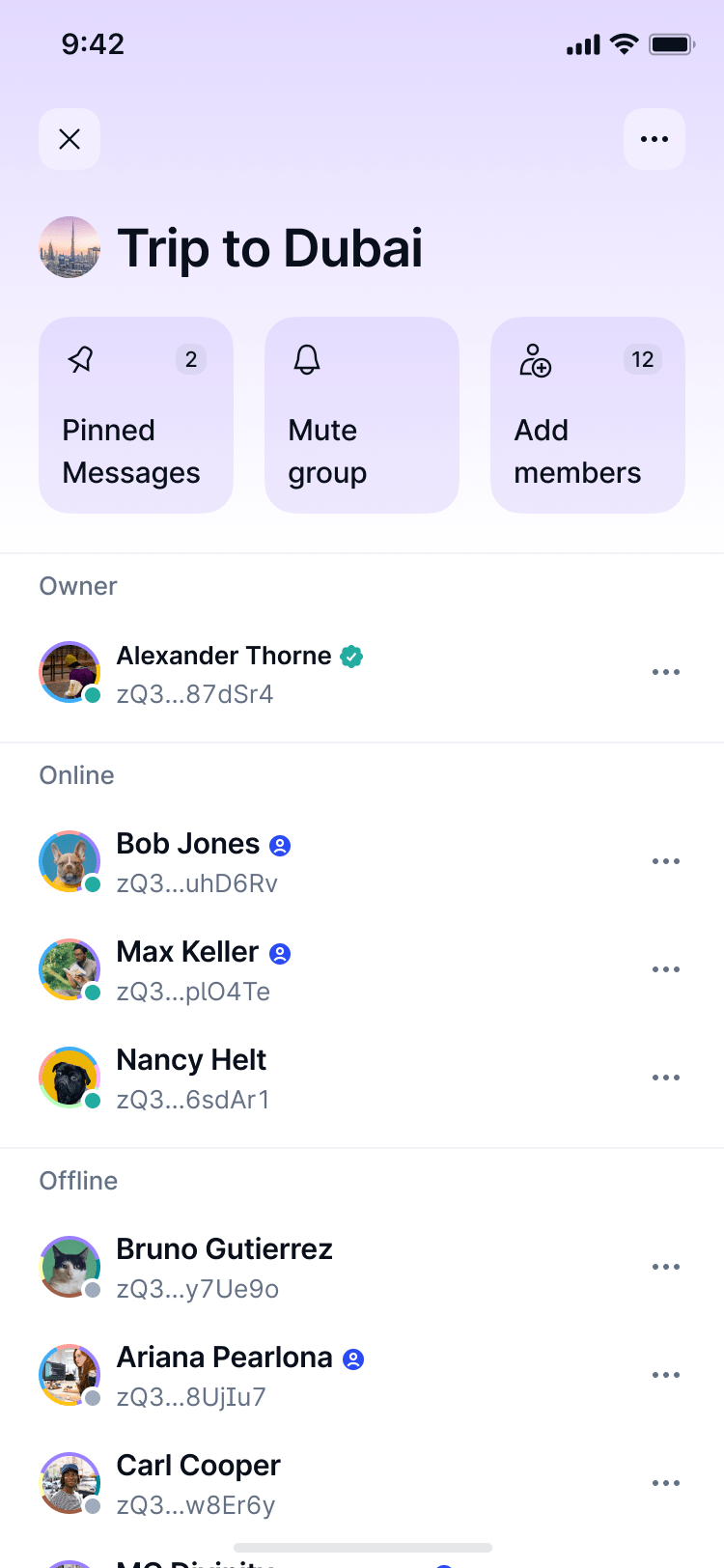Open the Trip to Dubai group avatar
Screen dimensions: 724x1568
click(x=70, y=247)
